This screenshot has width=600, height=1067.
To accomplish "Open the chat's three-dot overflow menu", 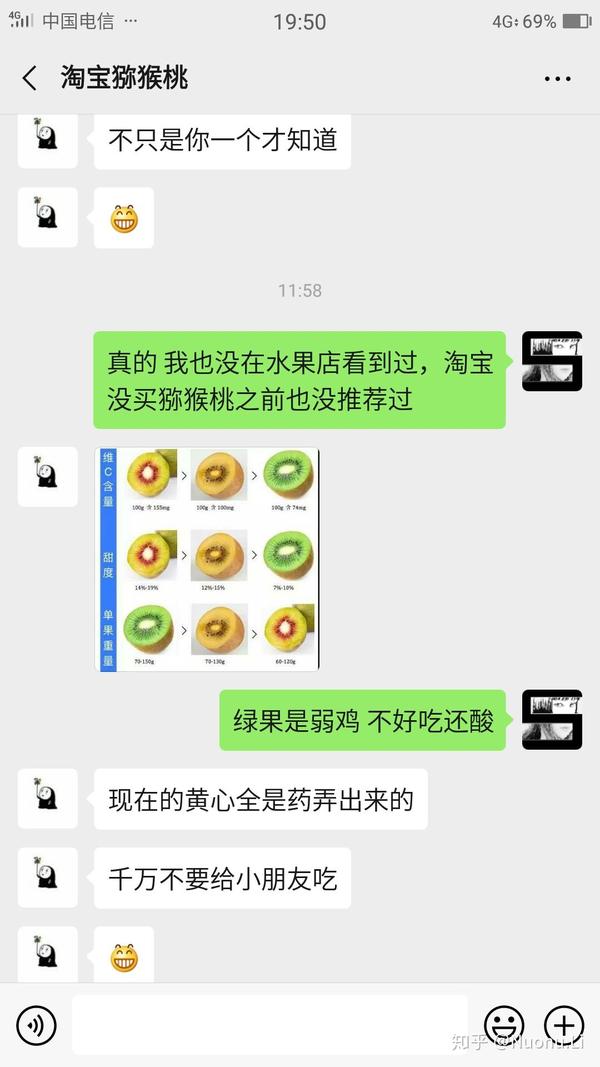I will point(557,79).
